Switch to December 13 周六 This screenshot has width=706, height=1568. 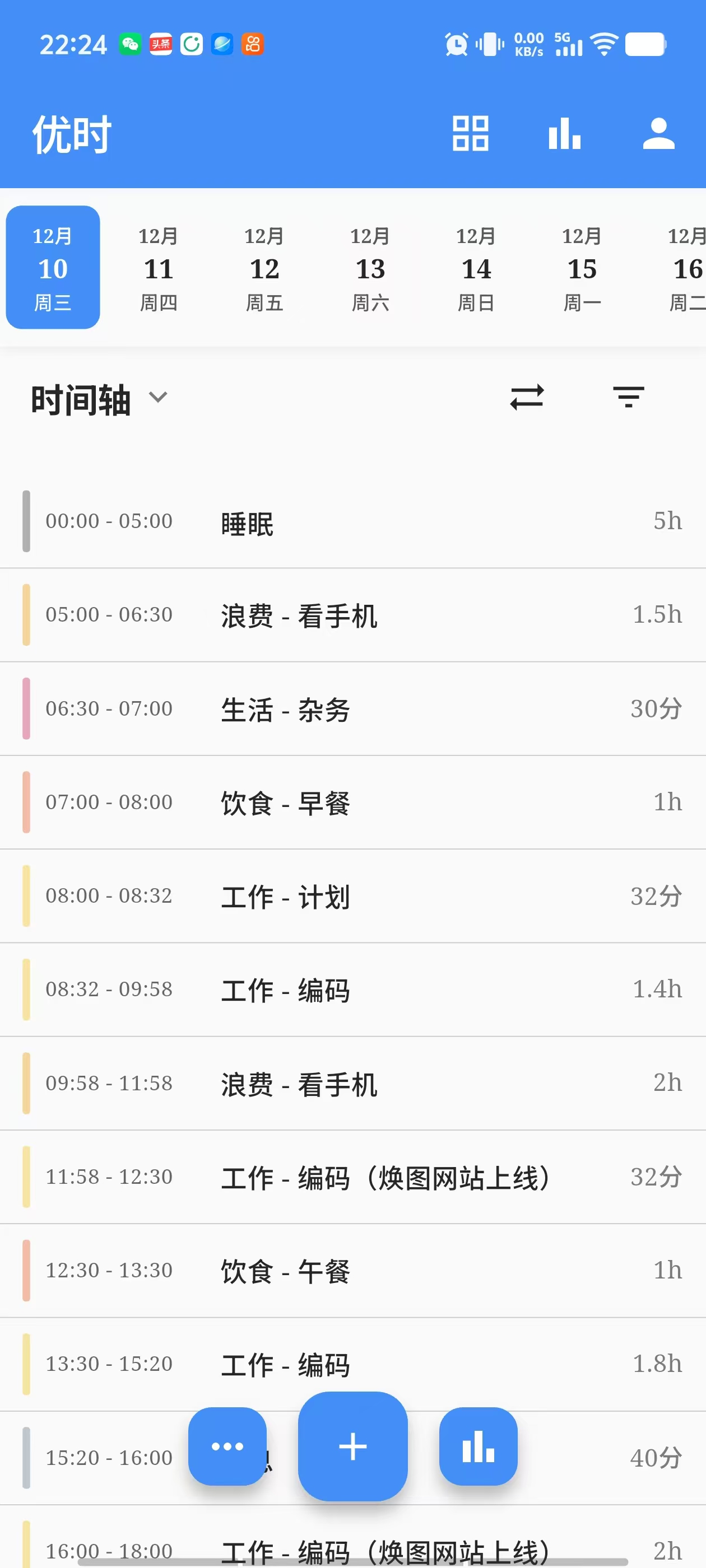(370, 268)
